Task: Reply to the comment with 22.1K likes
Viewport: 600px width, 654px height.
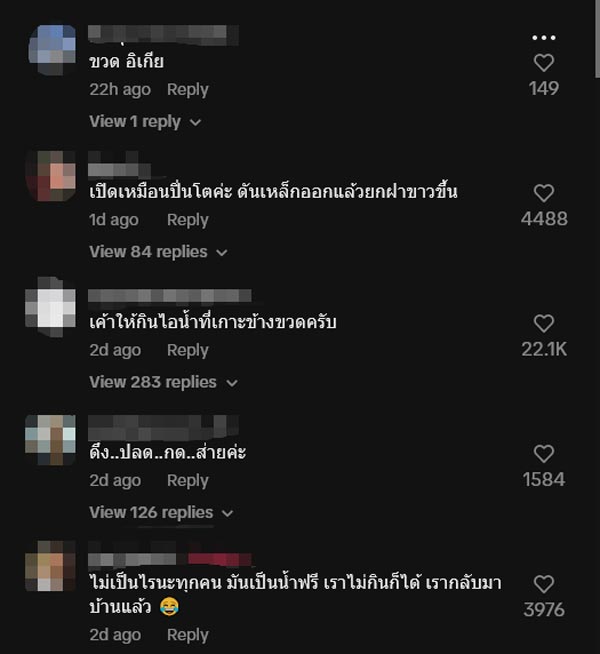Action: coord(187,350)
